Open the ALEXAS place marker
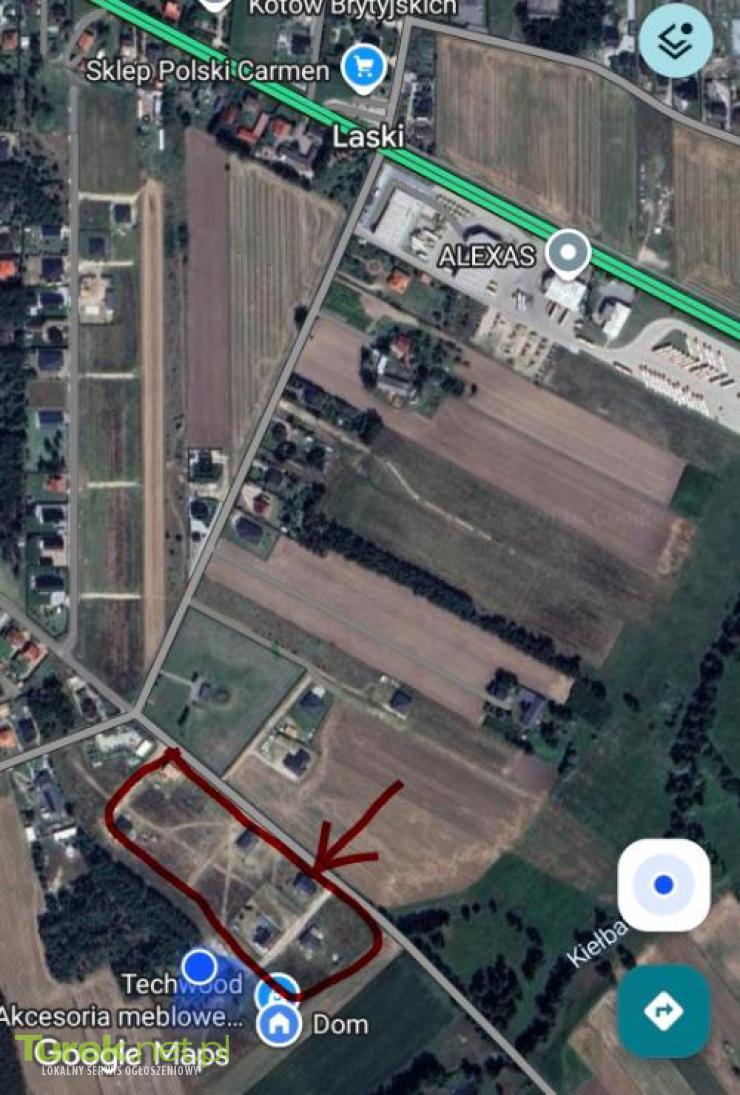The width and height of the screenshot is (740, 1095). point(570,253)
